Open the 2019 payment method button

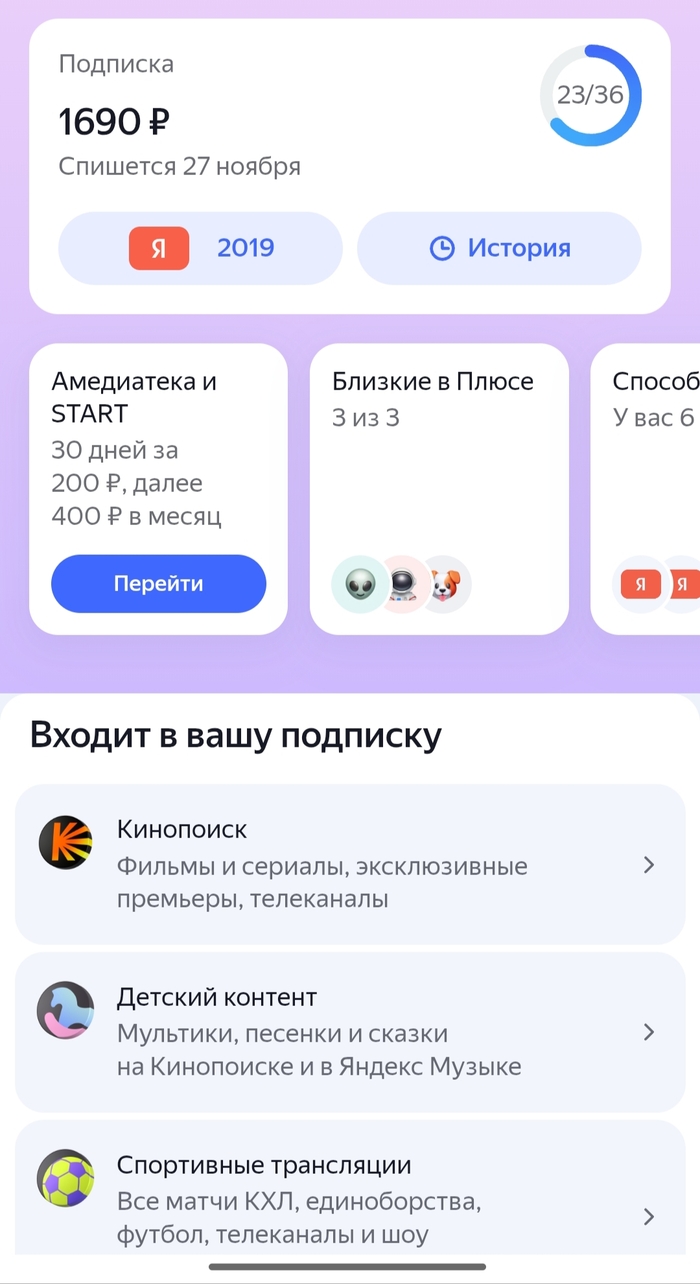pos(200,249)
